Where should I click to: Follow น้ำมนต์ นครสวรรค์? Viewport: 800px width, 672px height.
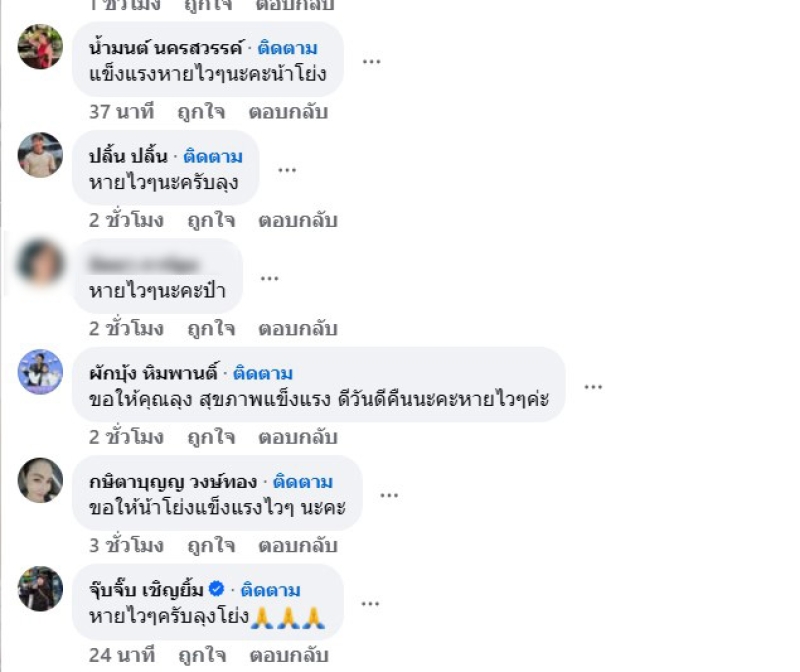click(x=287, y=47)
